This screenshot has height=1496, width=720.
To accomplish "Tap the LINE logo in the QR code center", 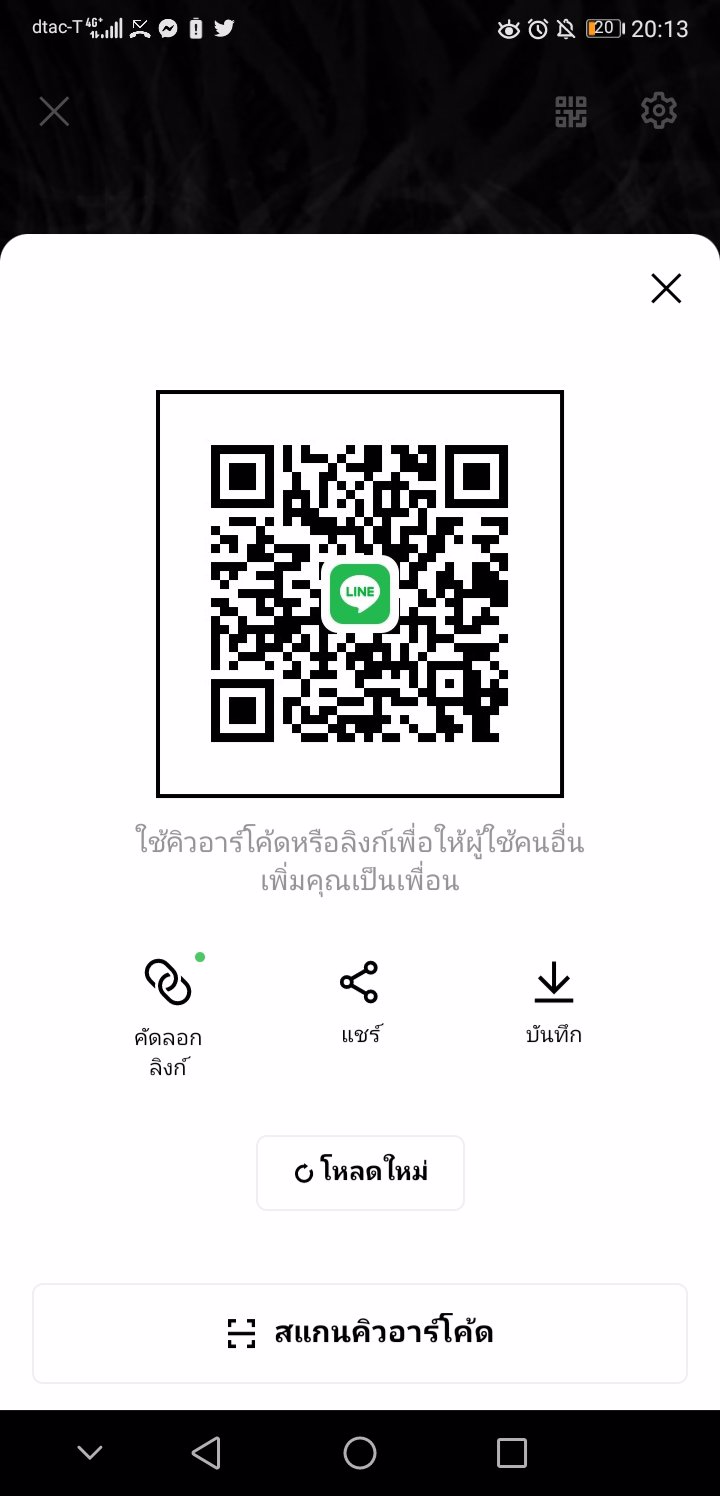I will click(360, 594).
